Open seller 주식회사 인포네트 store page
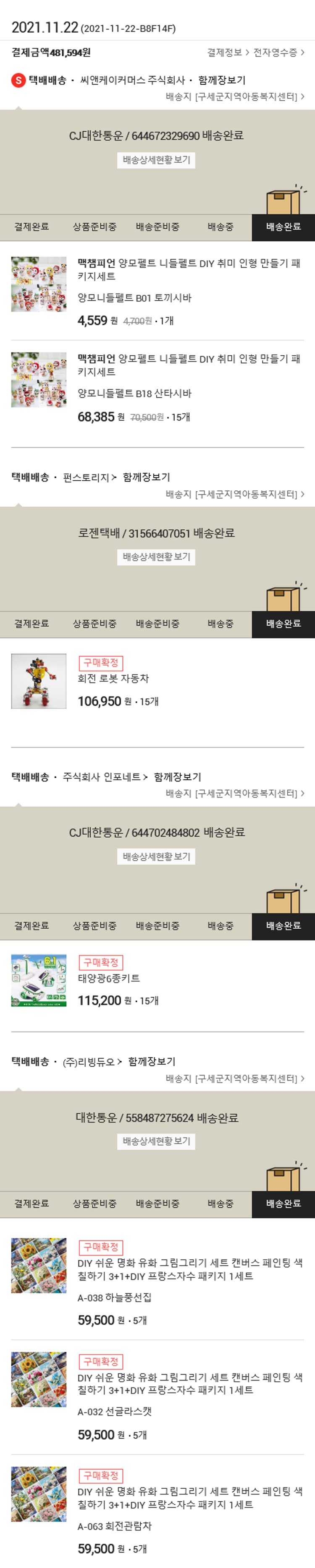315x1568 pixels. click(x=104, y=777)
